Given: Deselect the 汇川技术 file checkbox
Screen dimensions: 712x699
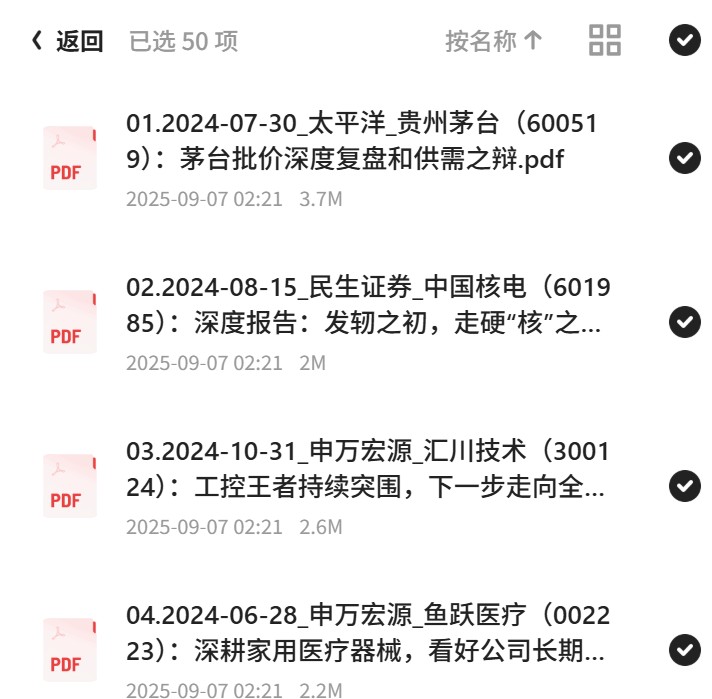Looking at the screenshot, I should click(685, 486).
